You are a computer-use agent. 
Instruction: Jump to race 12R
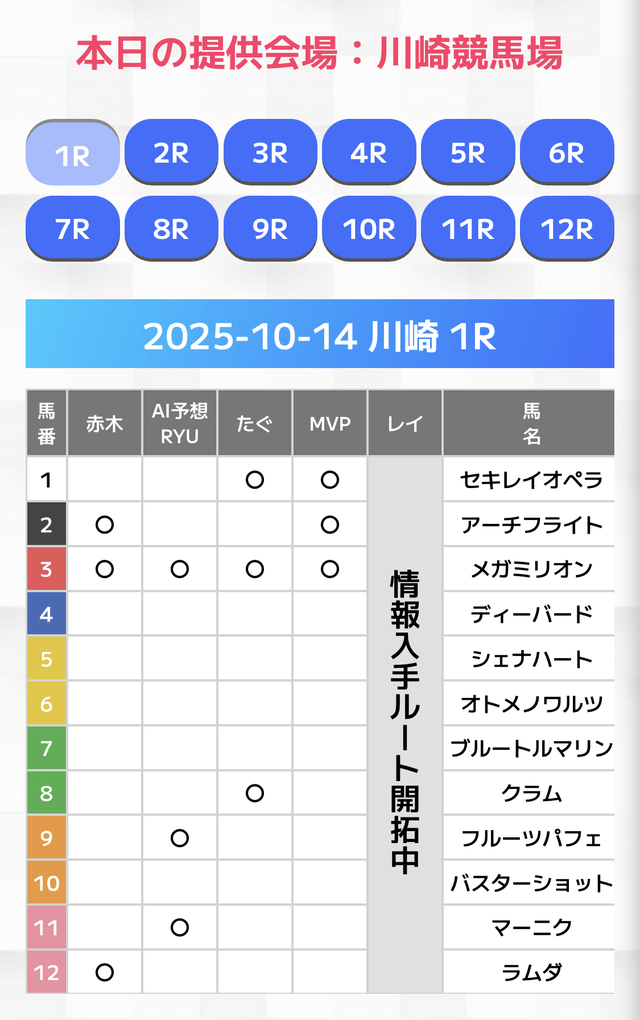click(566, 228)
